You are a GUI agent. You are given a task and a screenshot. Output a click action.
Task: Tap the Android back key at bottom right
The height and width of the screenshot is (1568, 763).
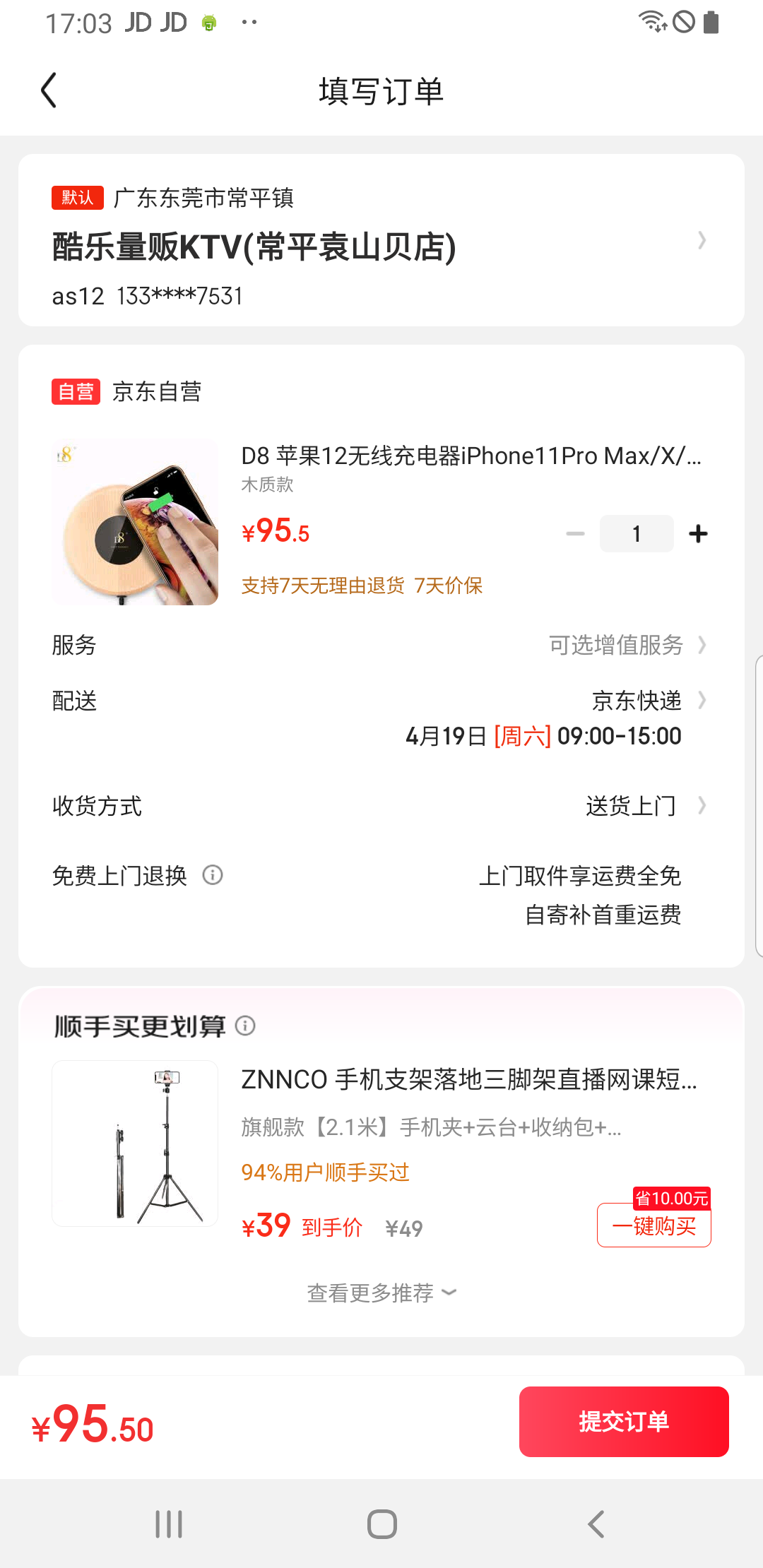(x=596, y=1524)
